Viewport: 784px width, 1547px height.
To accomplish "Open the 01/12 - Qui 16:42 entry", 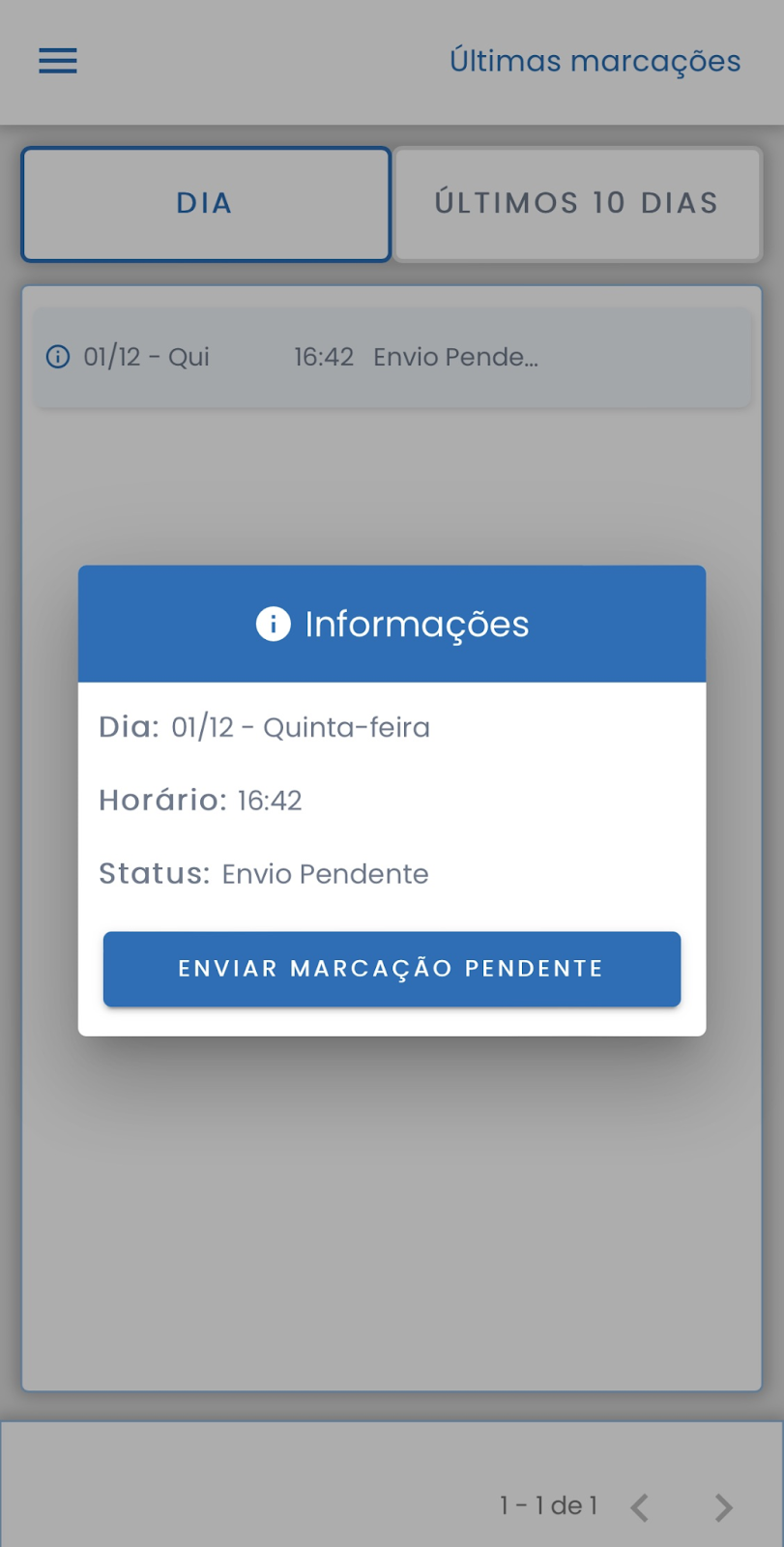I will (392, 358).
